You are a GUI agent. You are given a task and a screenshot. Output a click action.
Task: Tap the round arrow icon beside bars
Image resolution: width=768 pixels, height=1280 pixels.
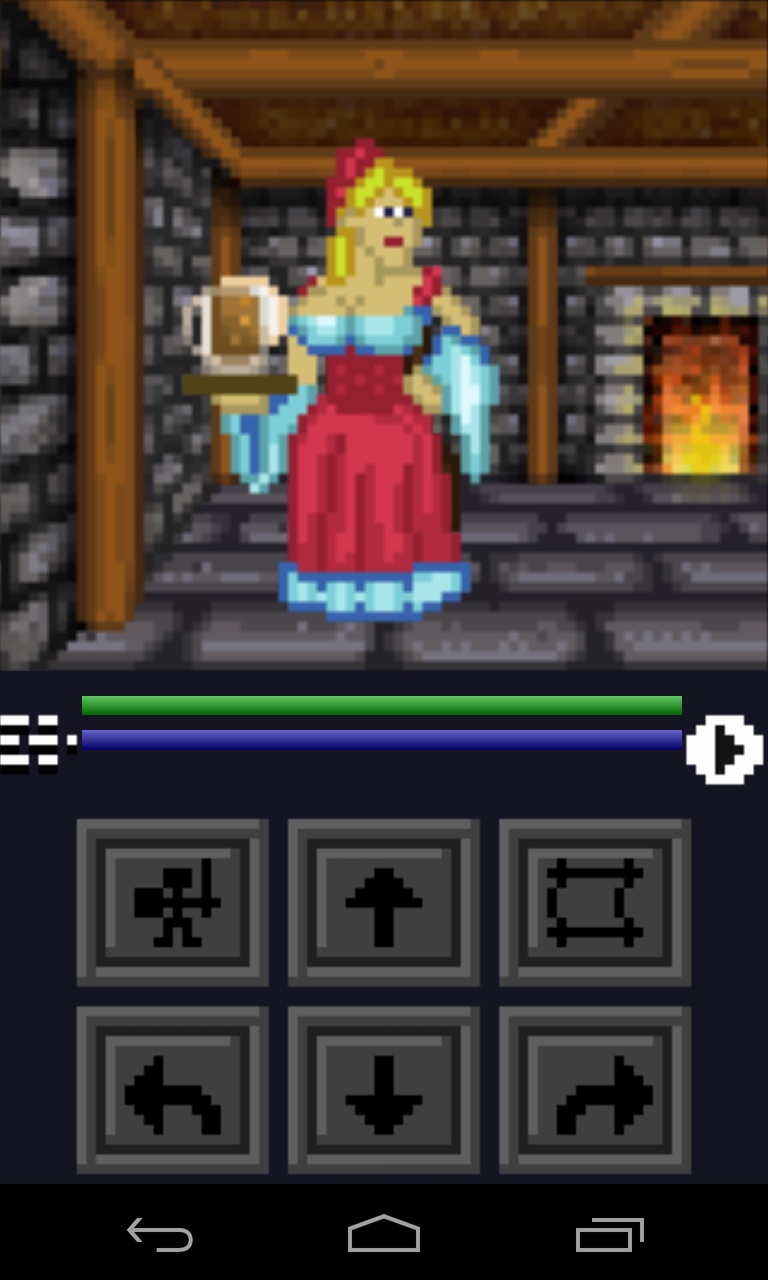725,748
